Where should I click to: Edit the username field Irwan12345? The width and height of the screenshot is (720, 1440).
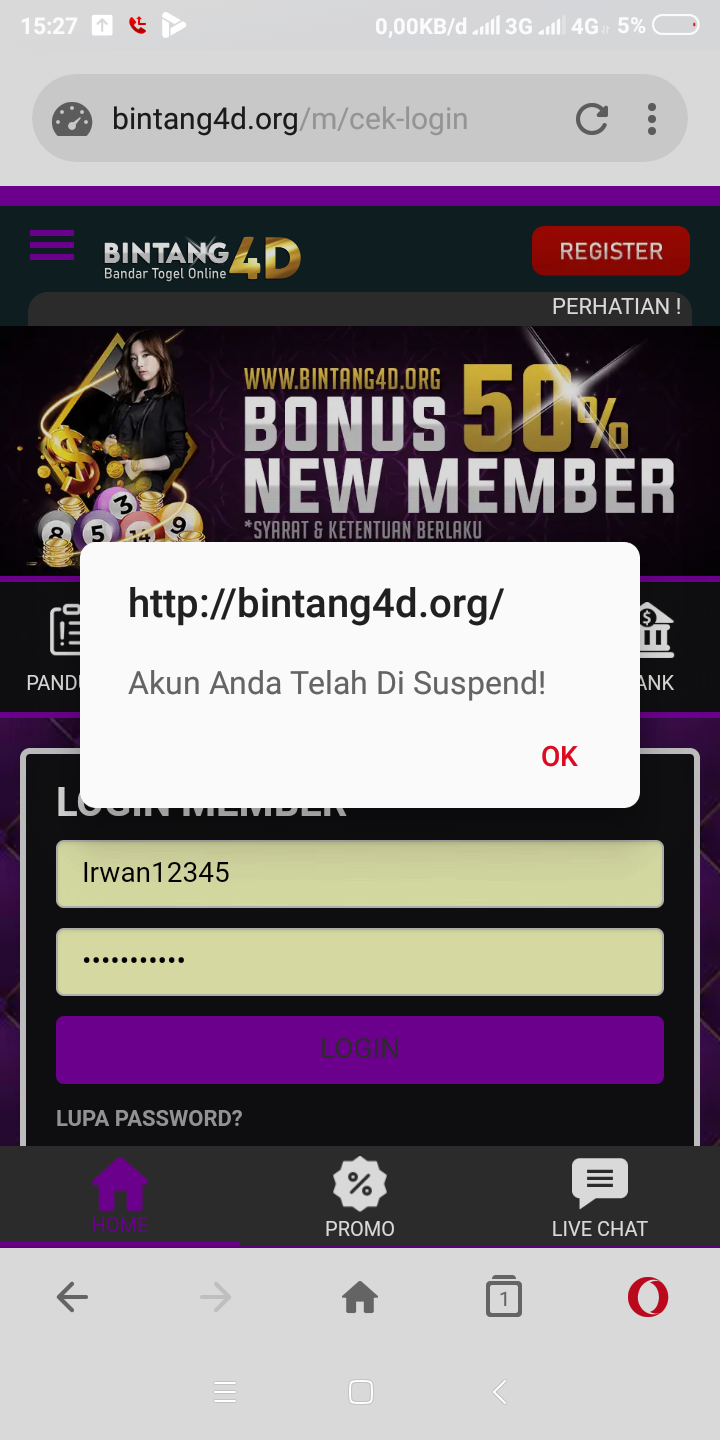[360, 873]
